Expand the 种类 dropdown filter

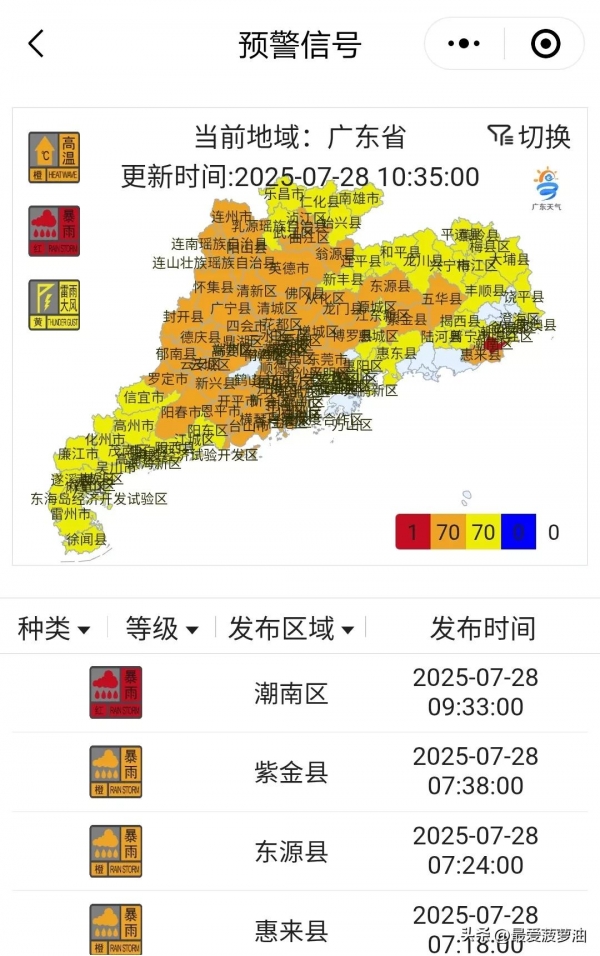(54, 628)
